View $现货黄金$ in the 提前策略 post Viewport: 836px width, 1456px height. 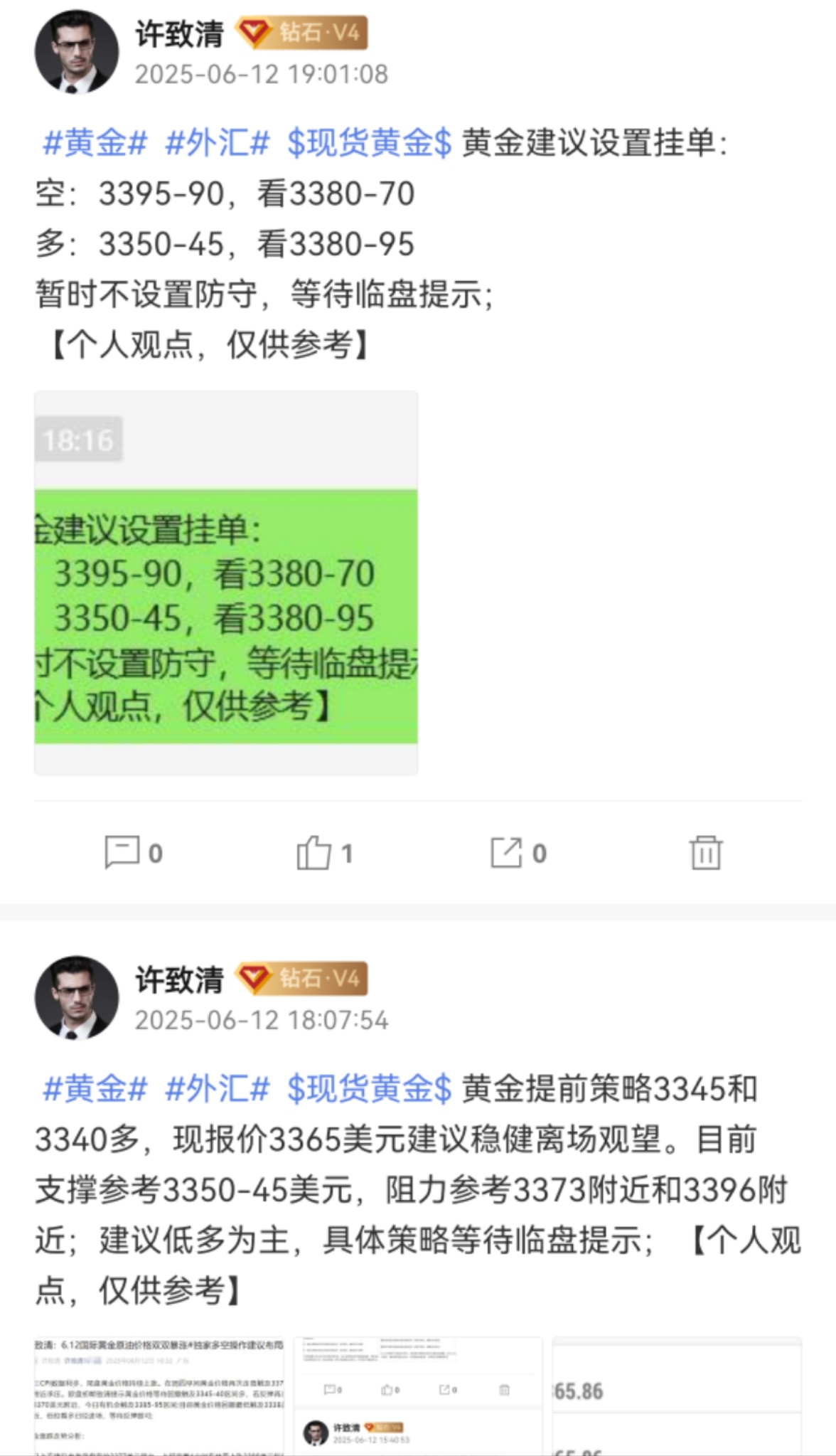point(369,1089)
